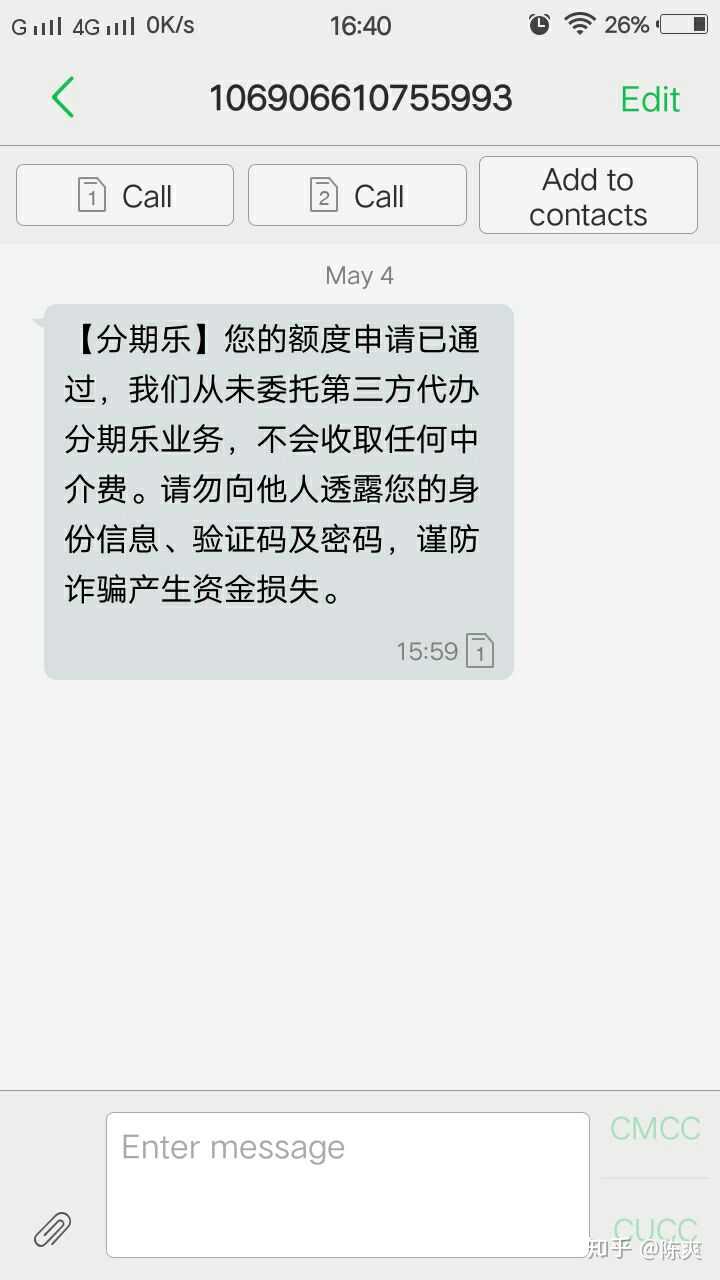Tap the phone number title in the header

360,98
